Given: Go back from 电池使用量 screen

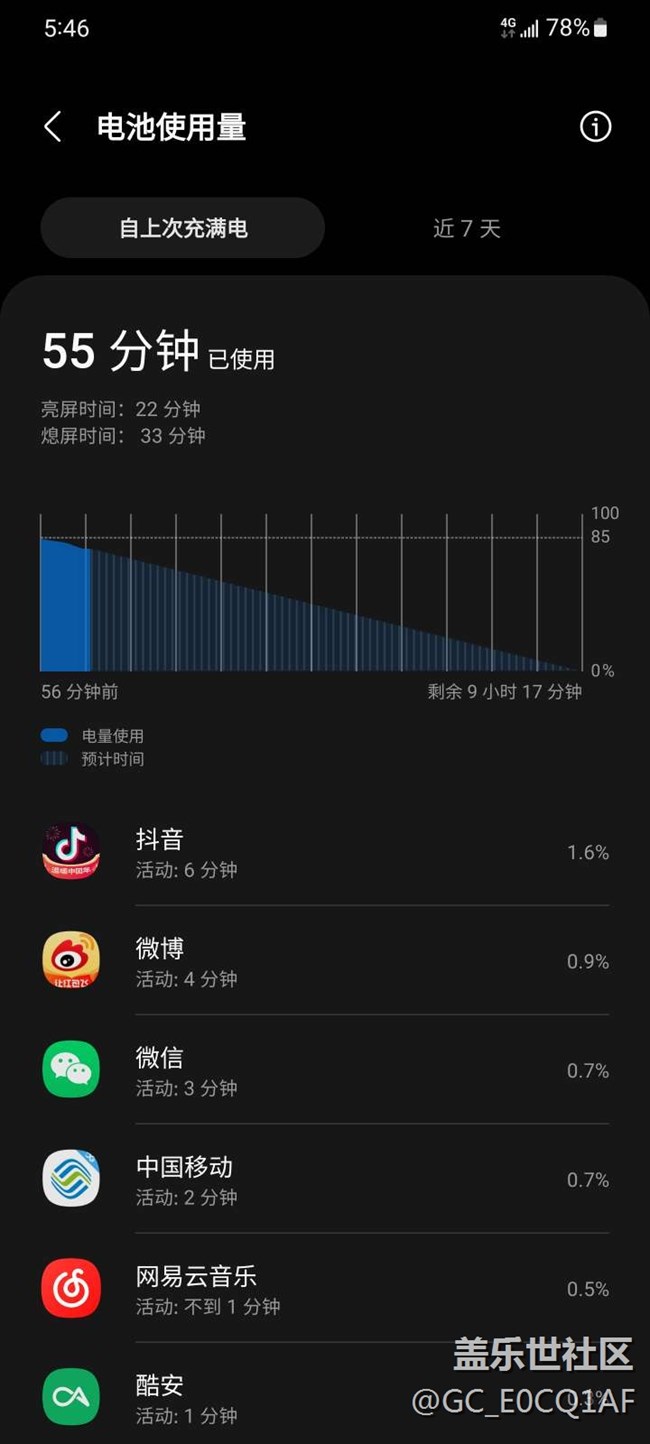Looking at the screenshot, I should (53, 127).
